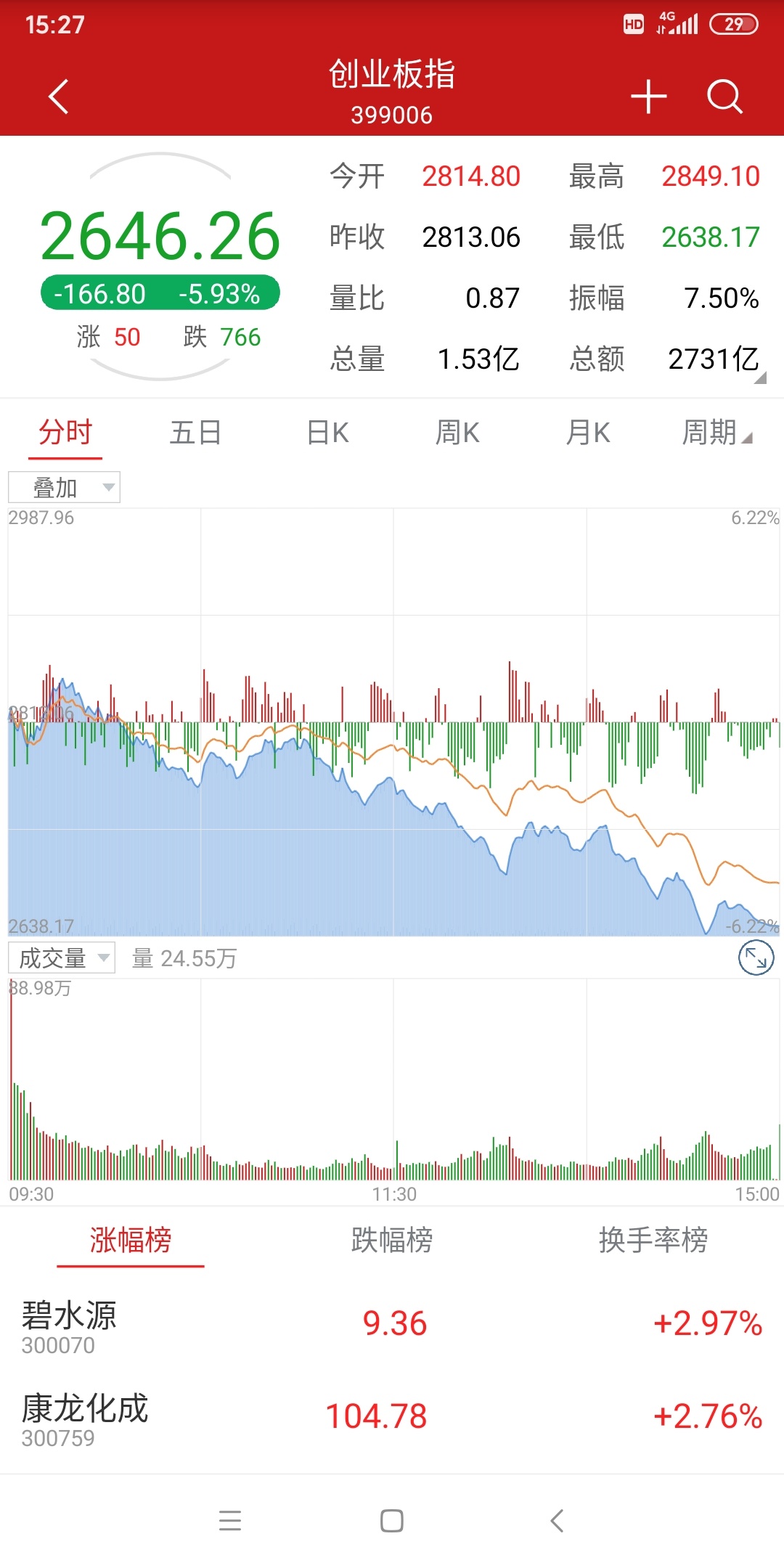Screen dimensions: 784x1568
Task: Open the 叠加 overlay dropdown
Action: click(64, 487)
